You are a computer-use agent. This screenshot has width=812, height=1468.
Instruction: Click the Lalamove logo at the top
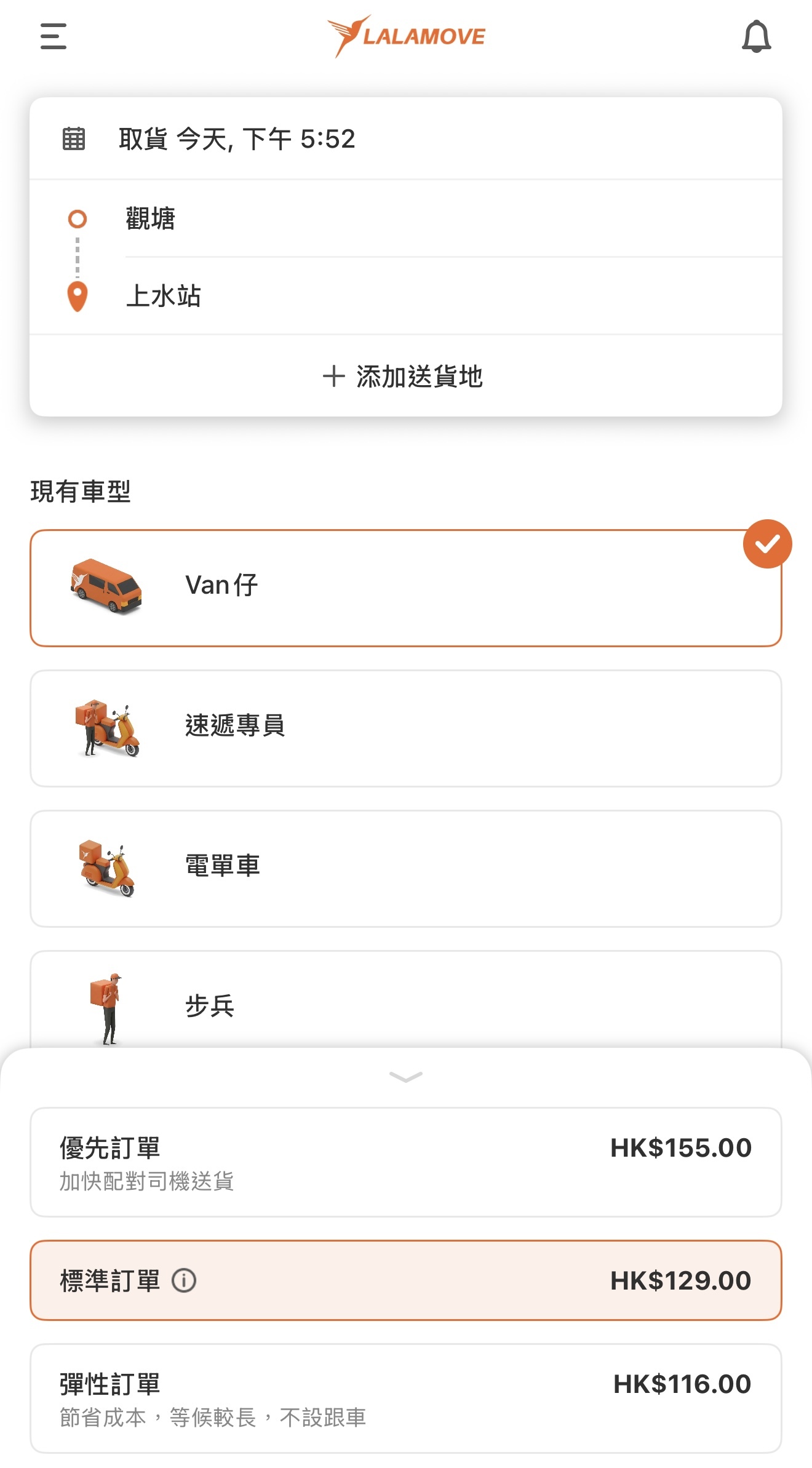pyautogui.click(x=406, y=35)
